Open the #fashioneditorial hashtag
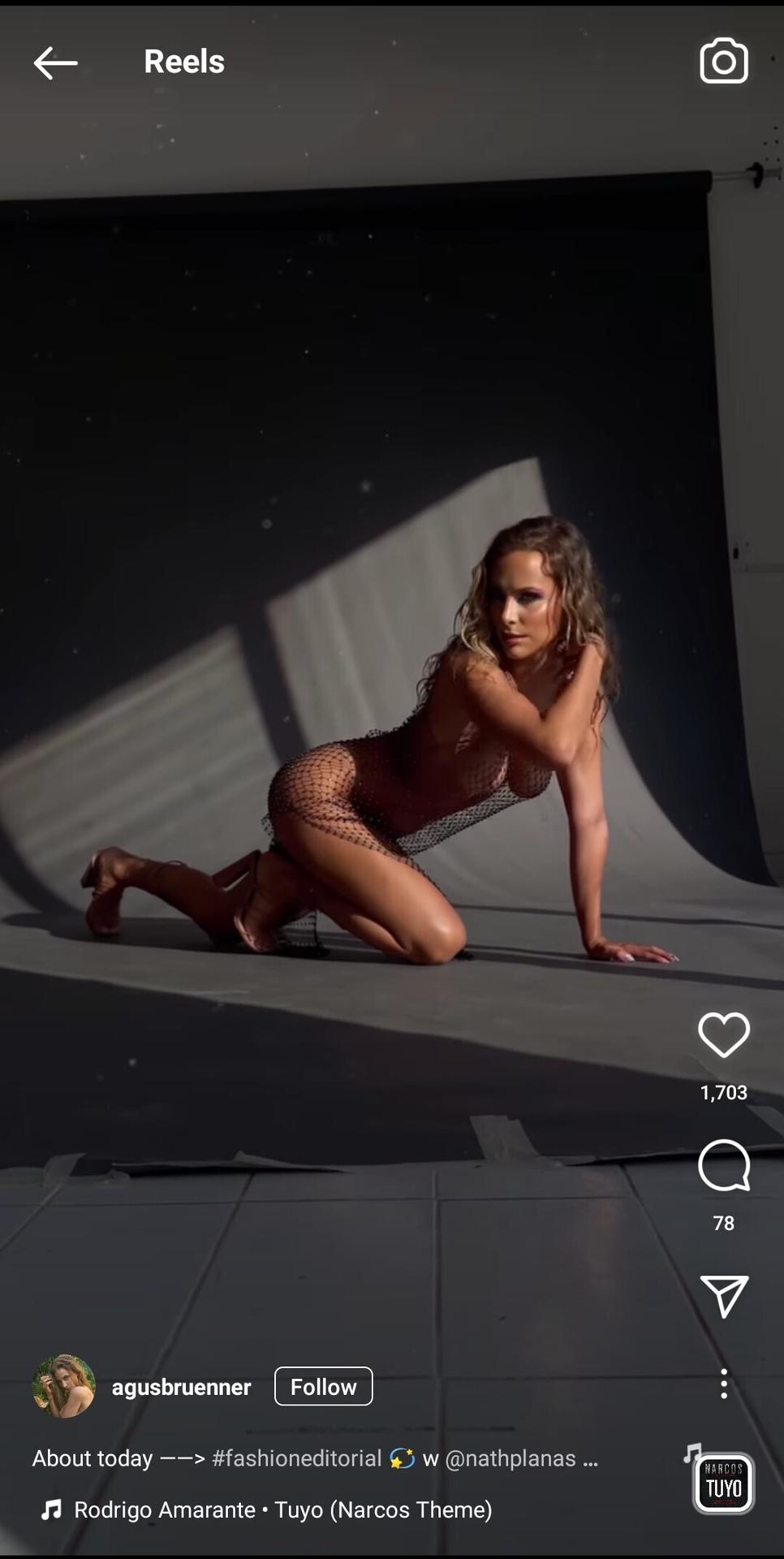Screen dimensions: 784x1559 click(296, 1458)
